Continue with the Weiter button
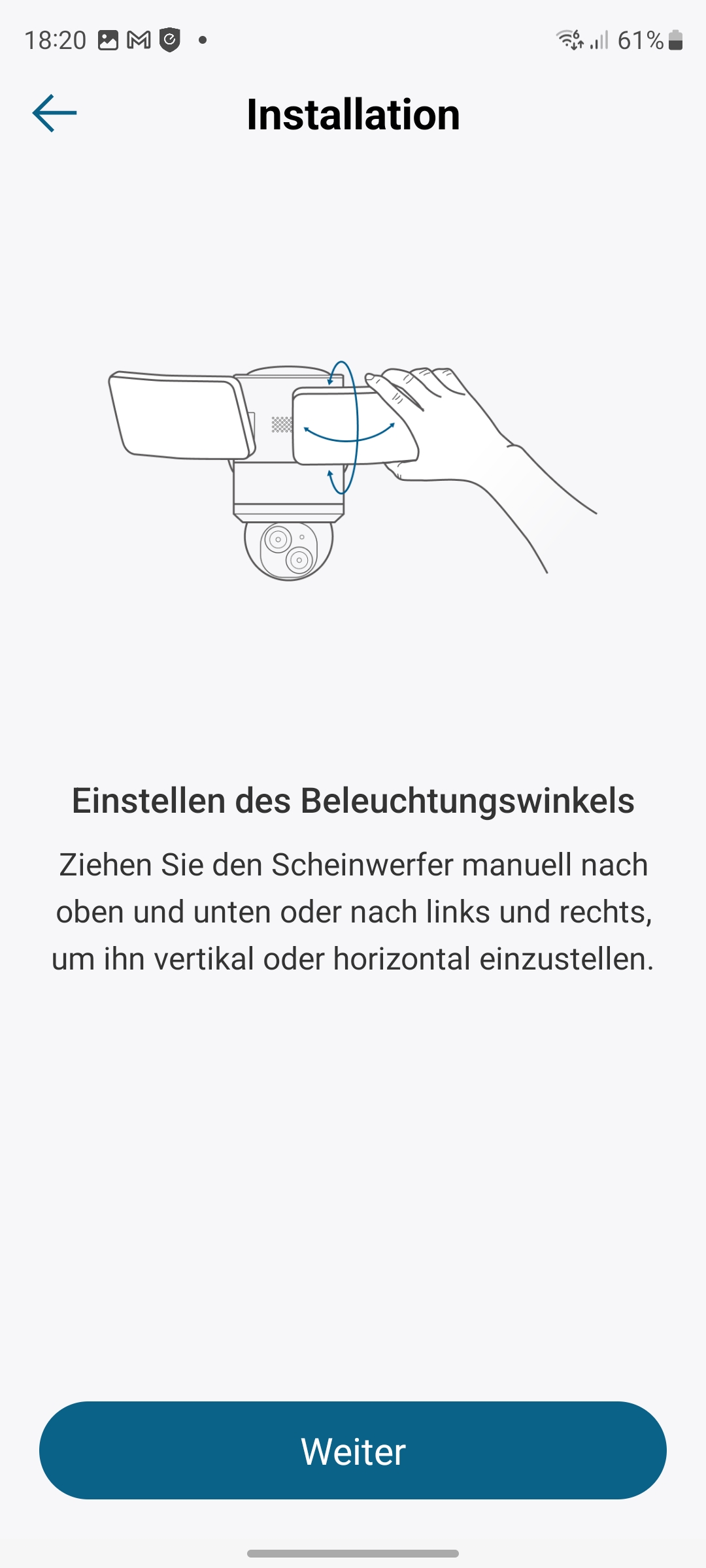The height and width of the screenshot is (1568, 706). 353,1450
